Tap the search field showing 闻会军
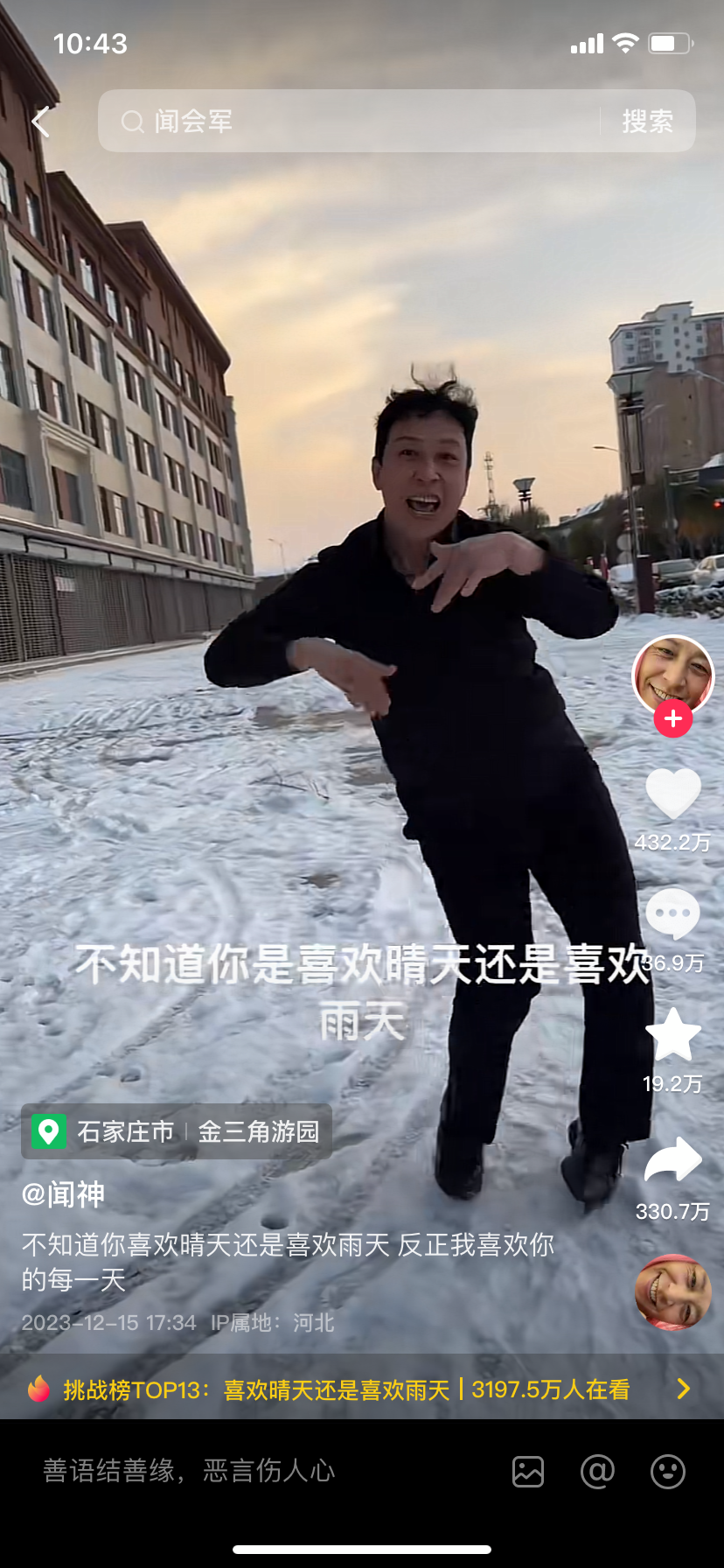Screen dimensions: 724x1568 [350, 122]
